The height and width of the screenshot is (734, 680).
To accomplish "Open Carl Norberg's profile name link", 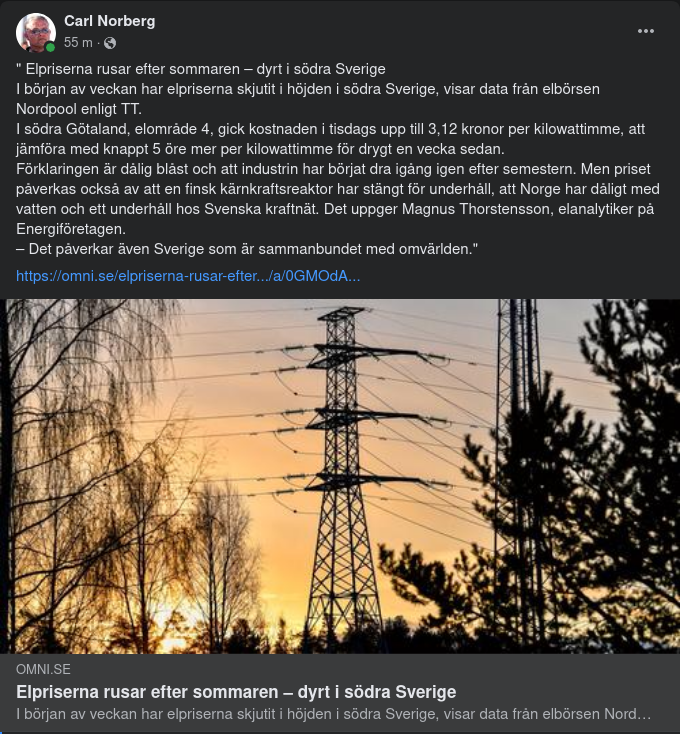I will coord(109,21).
